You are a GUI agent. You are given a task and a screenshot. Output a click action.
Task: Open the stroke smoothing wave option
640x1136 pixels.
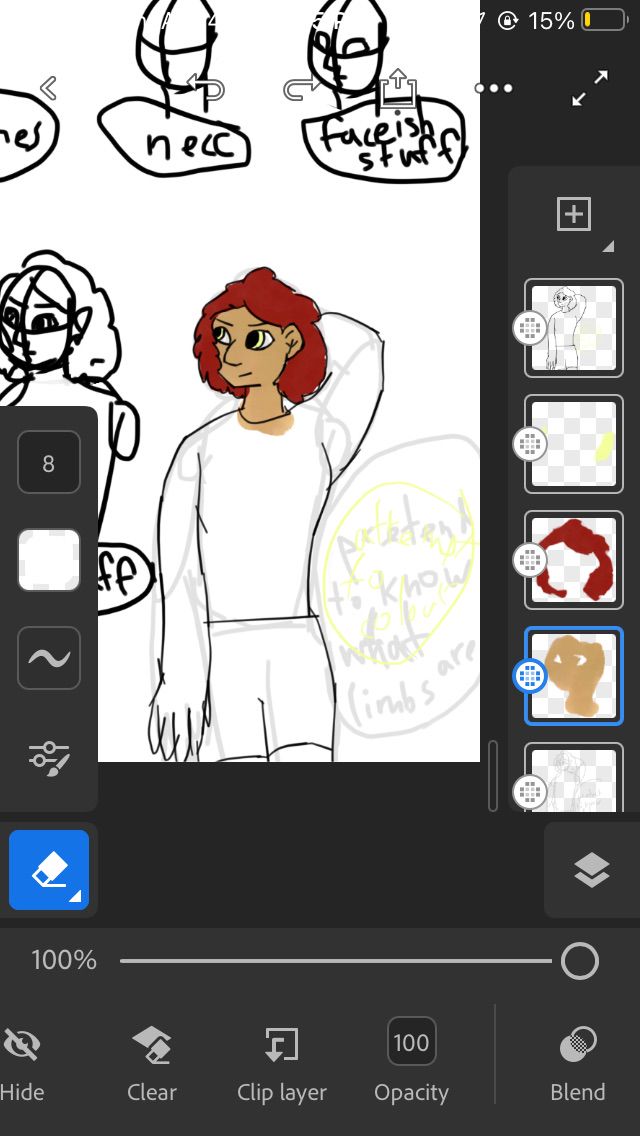pyautogui.click(x=49, y=658)
